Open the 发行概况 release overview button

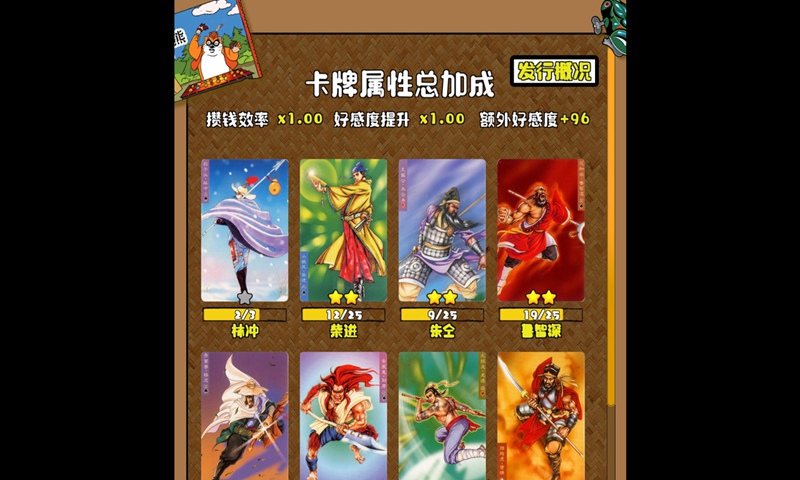coord(554,71)
